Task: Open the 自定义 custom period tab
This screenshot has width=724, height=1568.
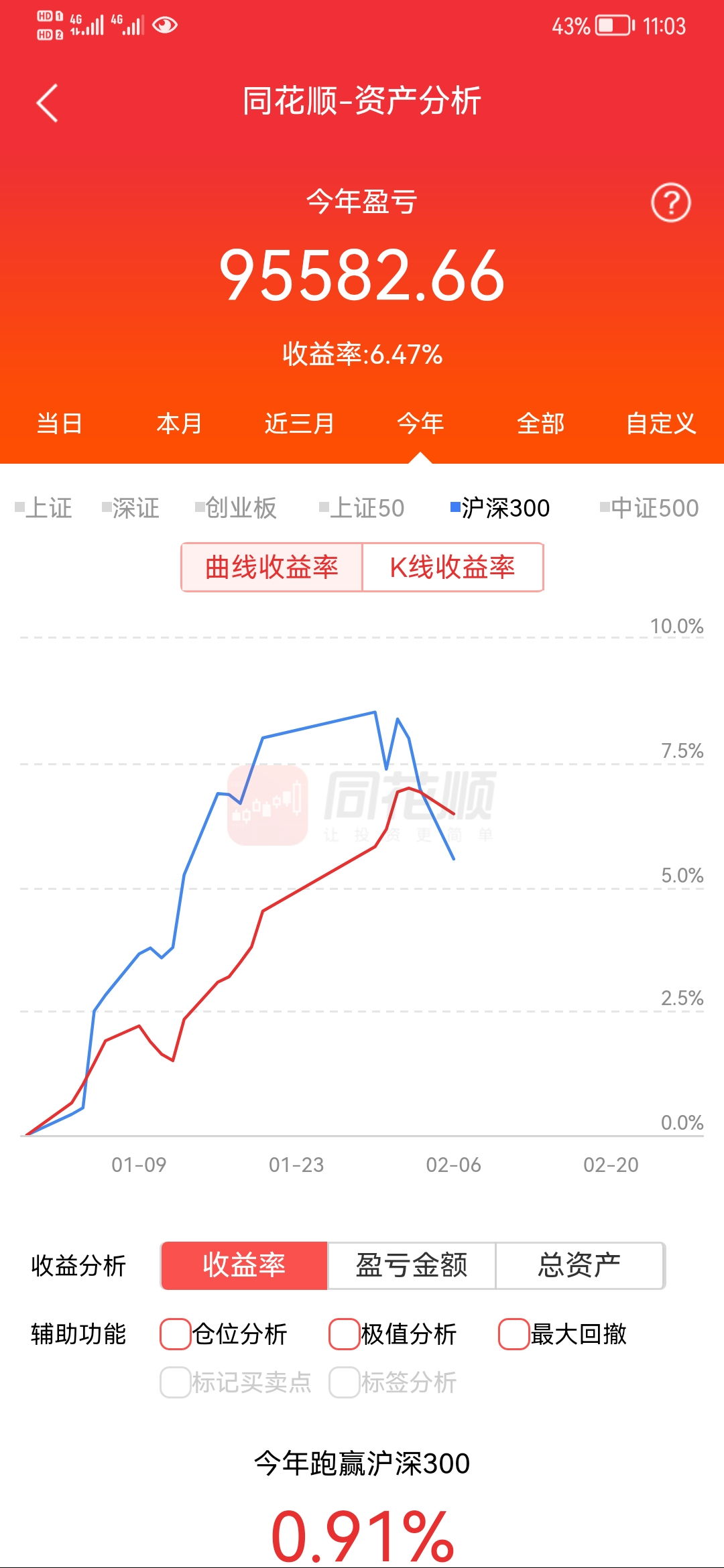Action: click(660, 423)
